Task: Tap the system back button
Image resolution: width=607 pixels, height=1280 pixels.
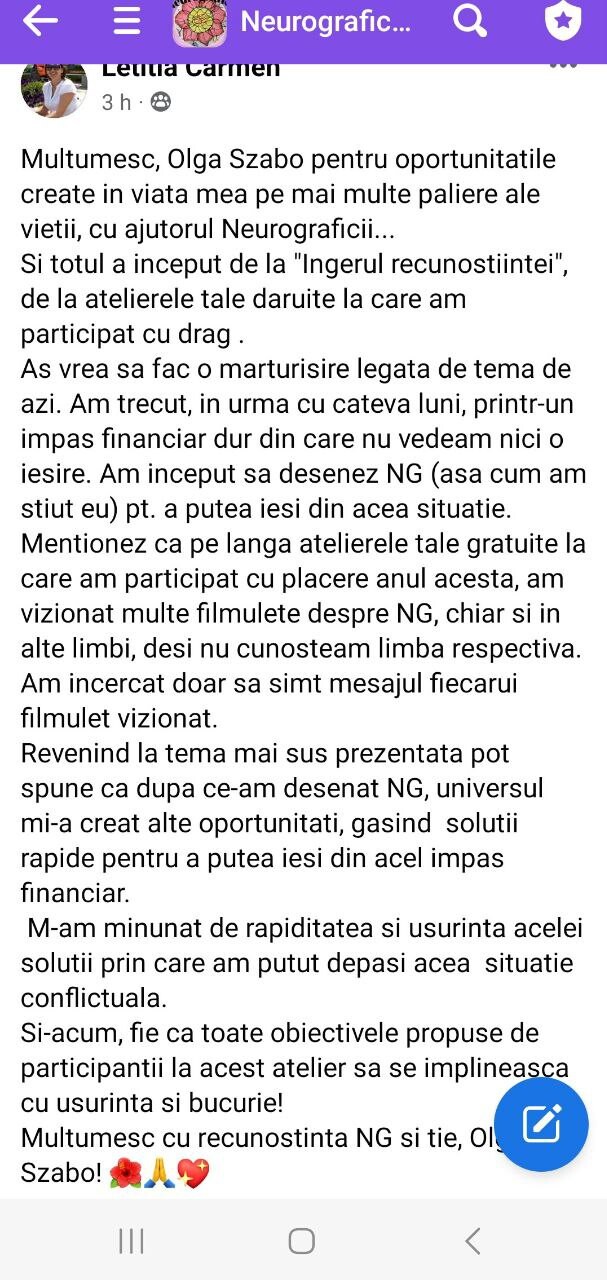Action: pos(473,1241)
